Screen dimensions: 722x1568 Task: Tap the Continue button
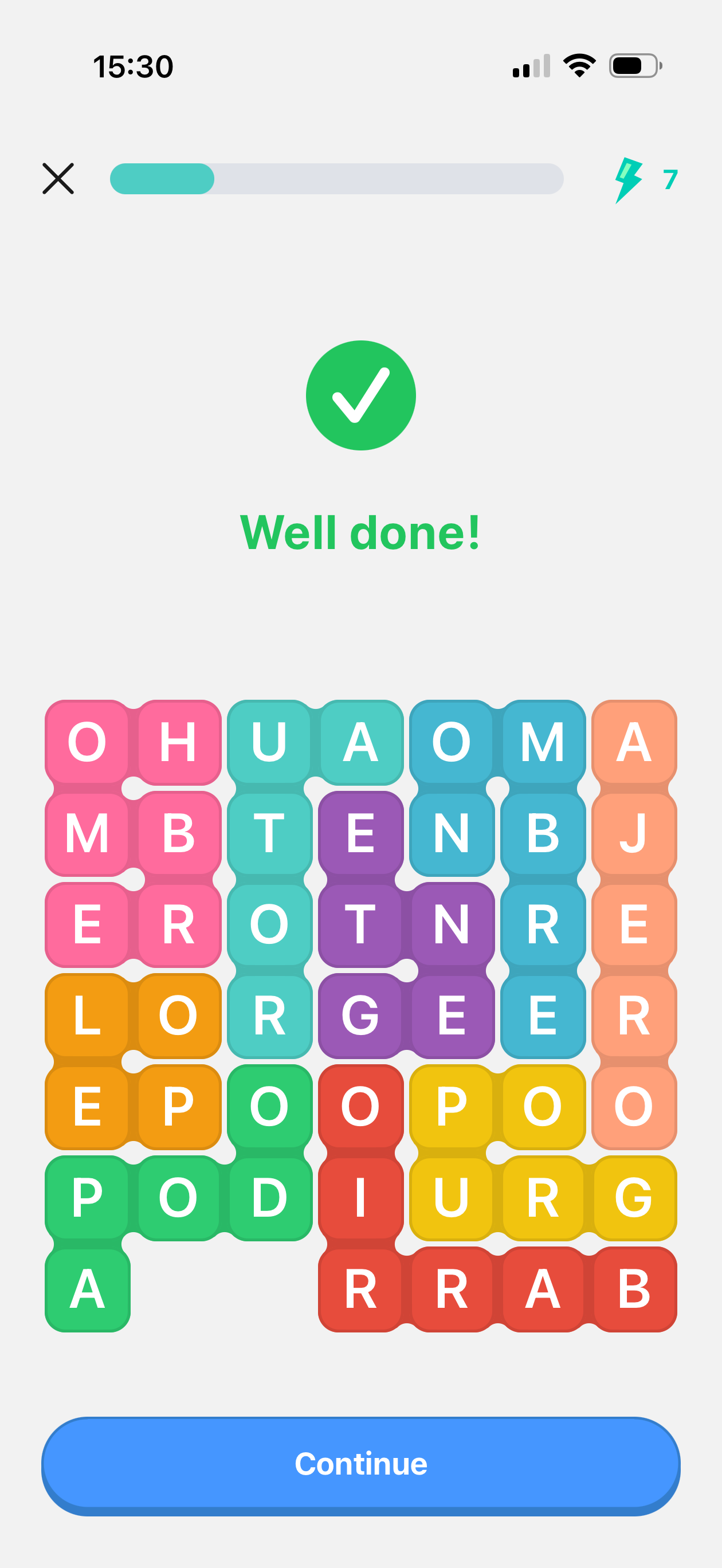coord(360,1463)
